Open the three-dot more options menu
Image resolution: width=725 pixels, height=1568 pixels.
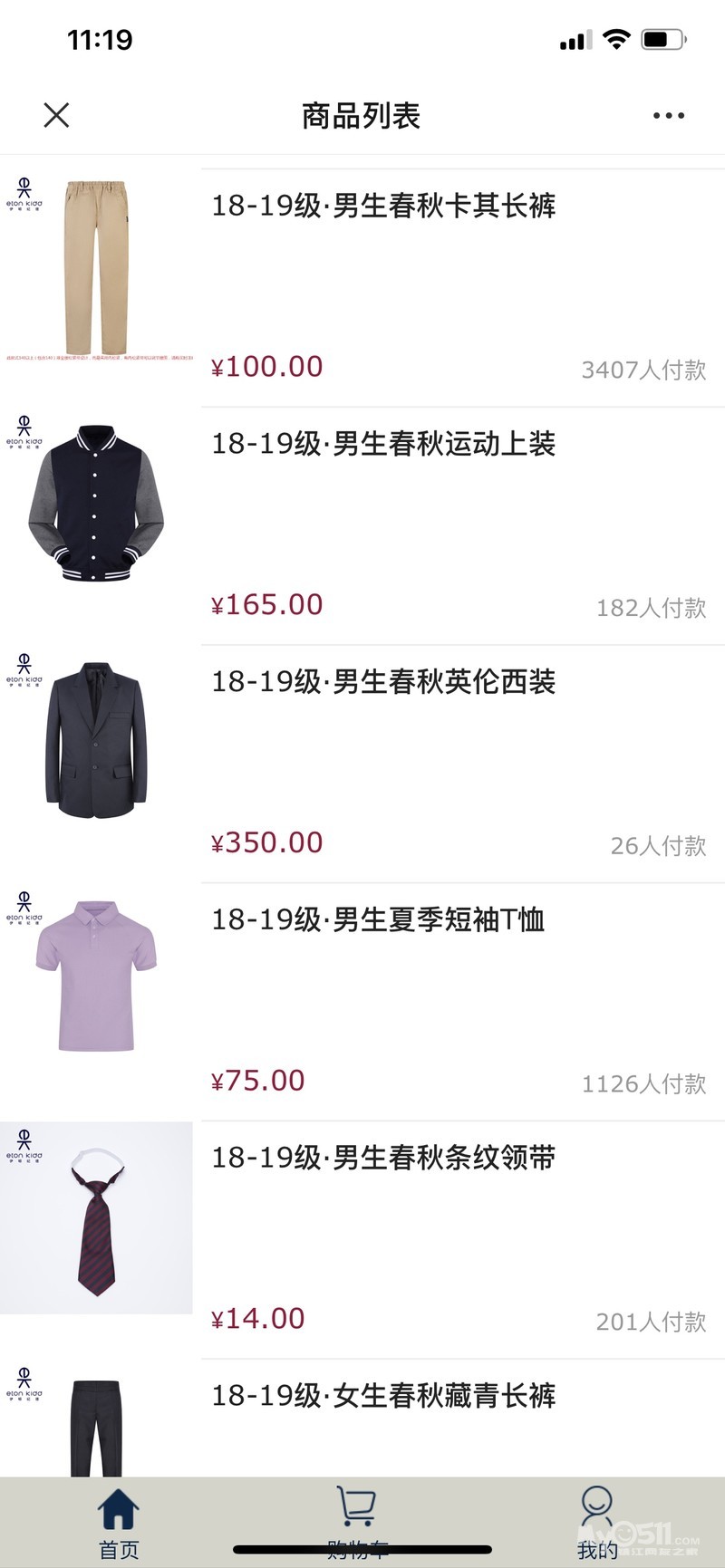pos(668,115)
